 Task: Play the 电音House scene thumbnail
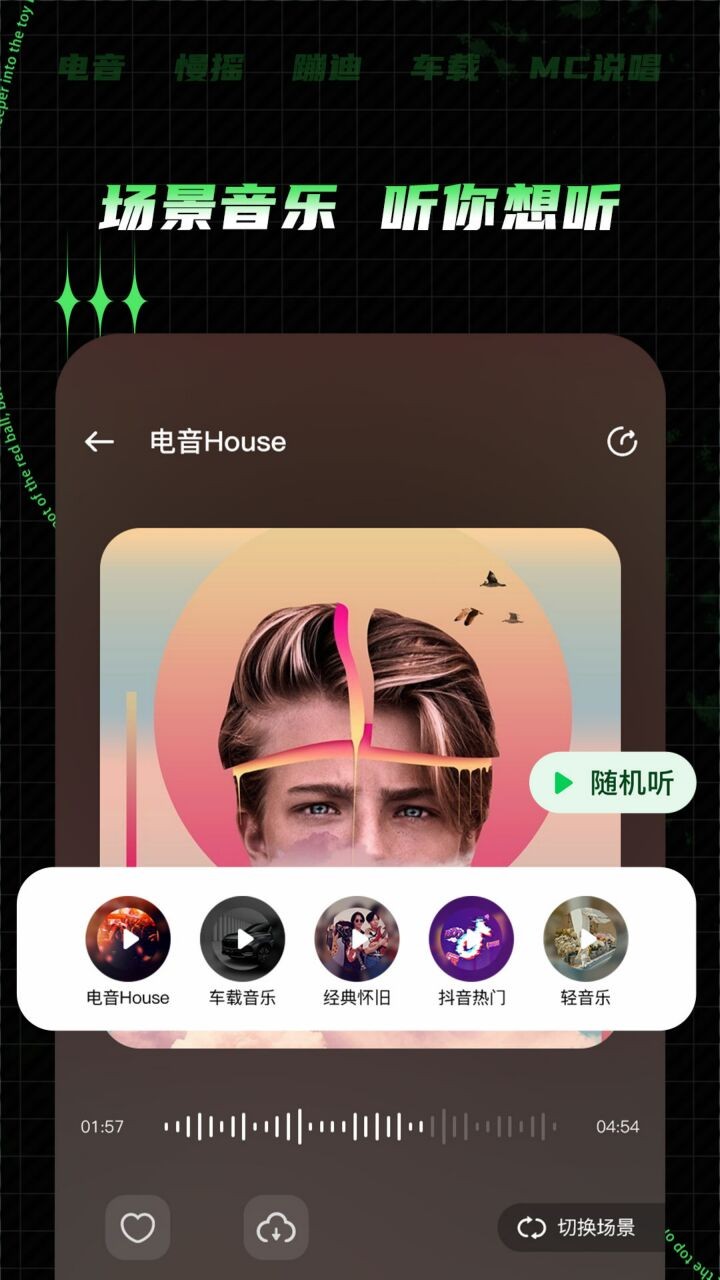pyautogui.click(x=128, y=940)
